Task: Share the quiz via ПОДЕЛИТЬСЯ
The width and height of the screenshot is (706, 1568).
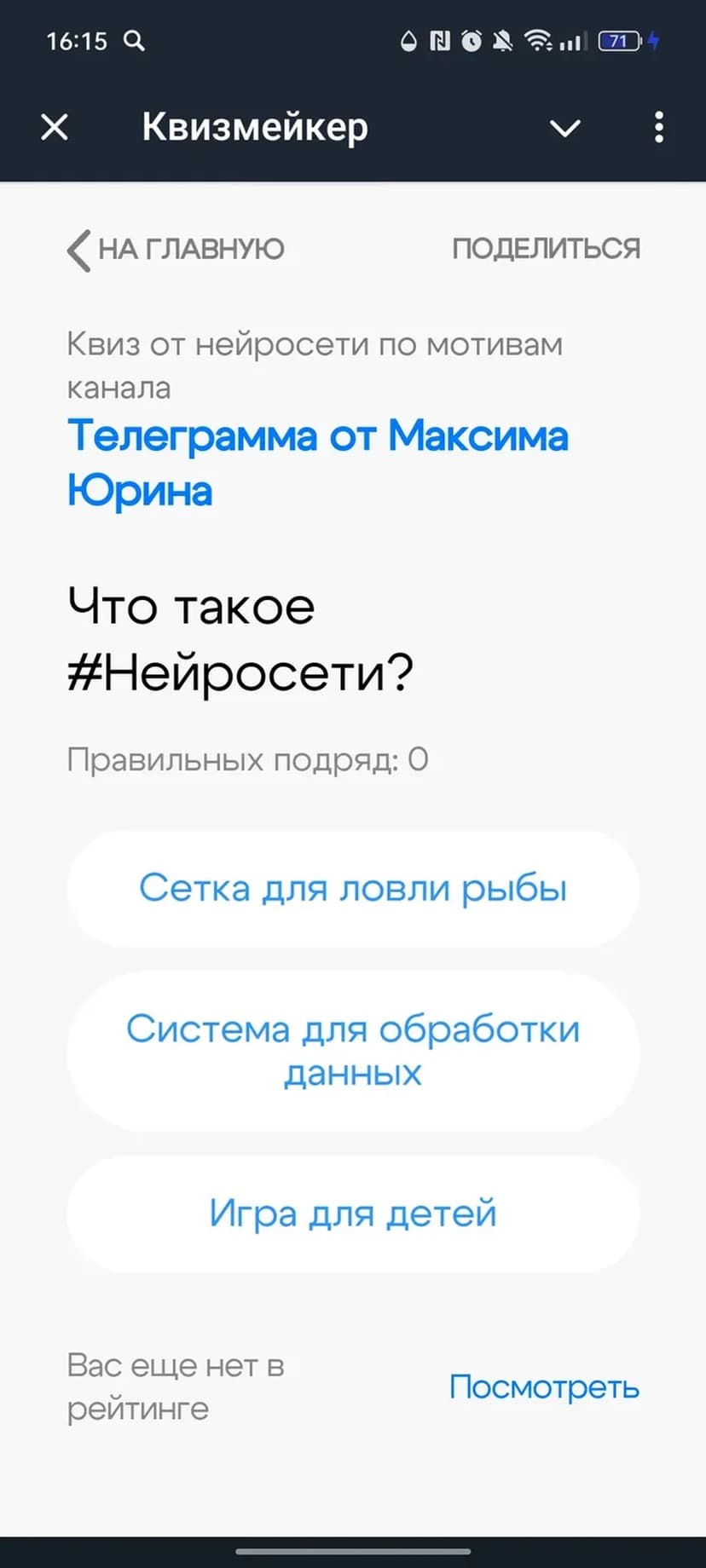Action: [546, 249]
